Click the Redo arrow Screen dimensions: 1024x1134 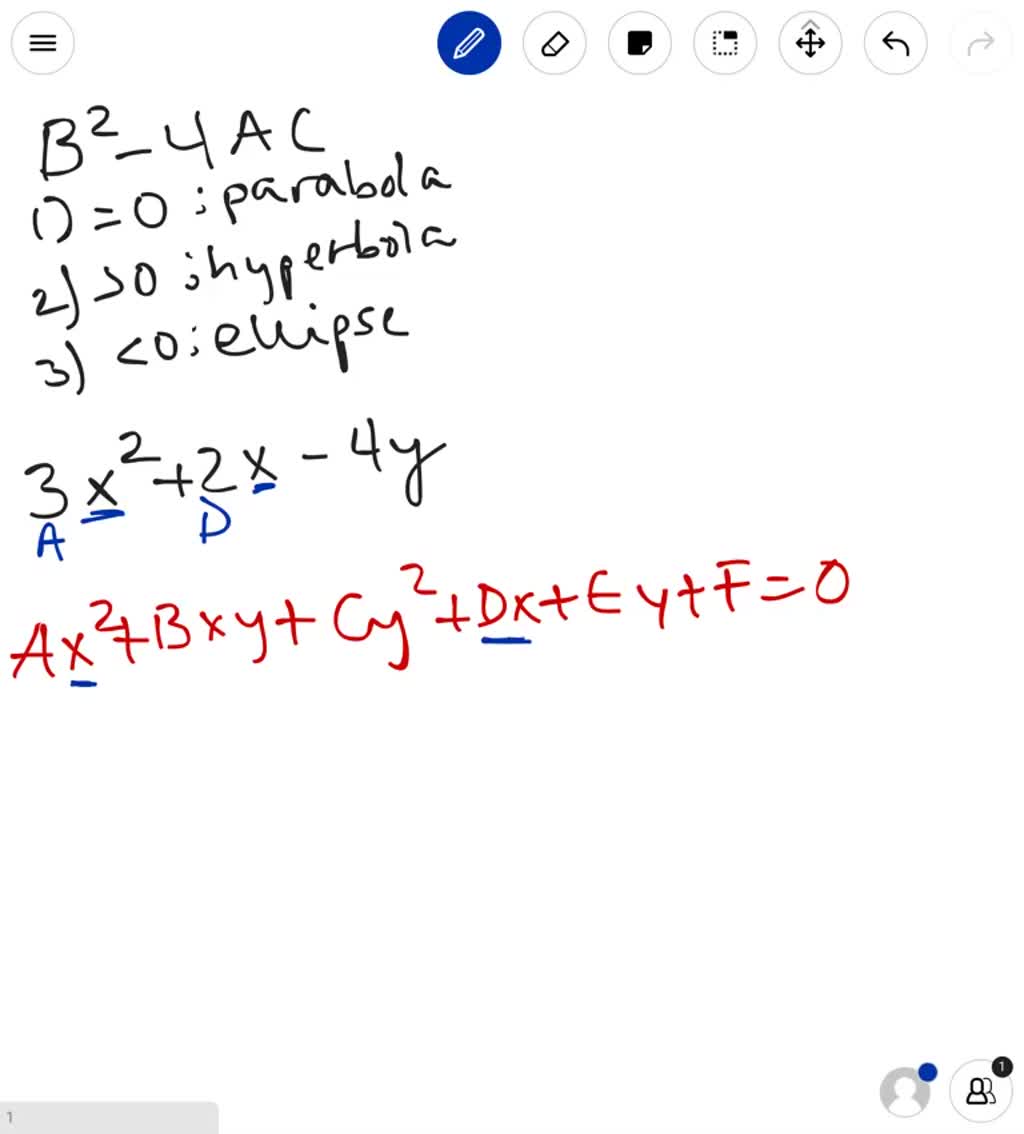980,43
